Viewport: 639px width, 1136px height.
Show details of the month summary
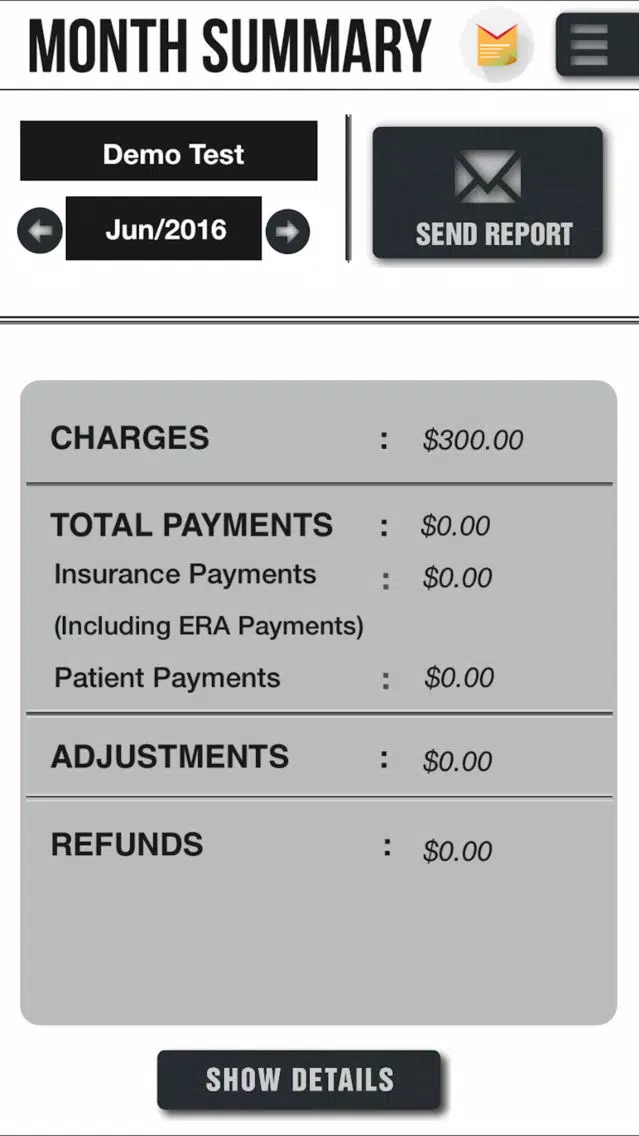(x=298, y=1079)
